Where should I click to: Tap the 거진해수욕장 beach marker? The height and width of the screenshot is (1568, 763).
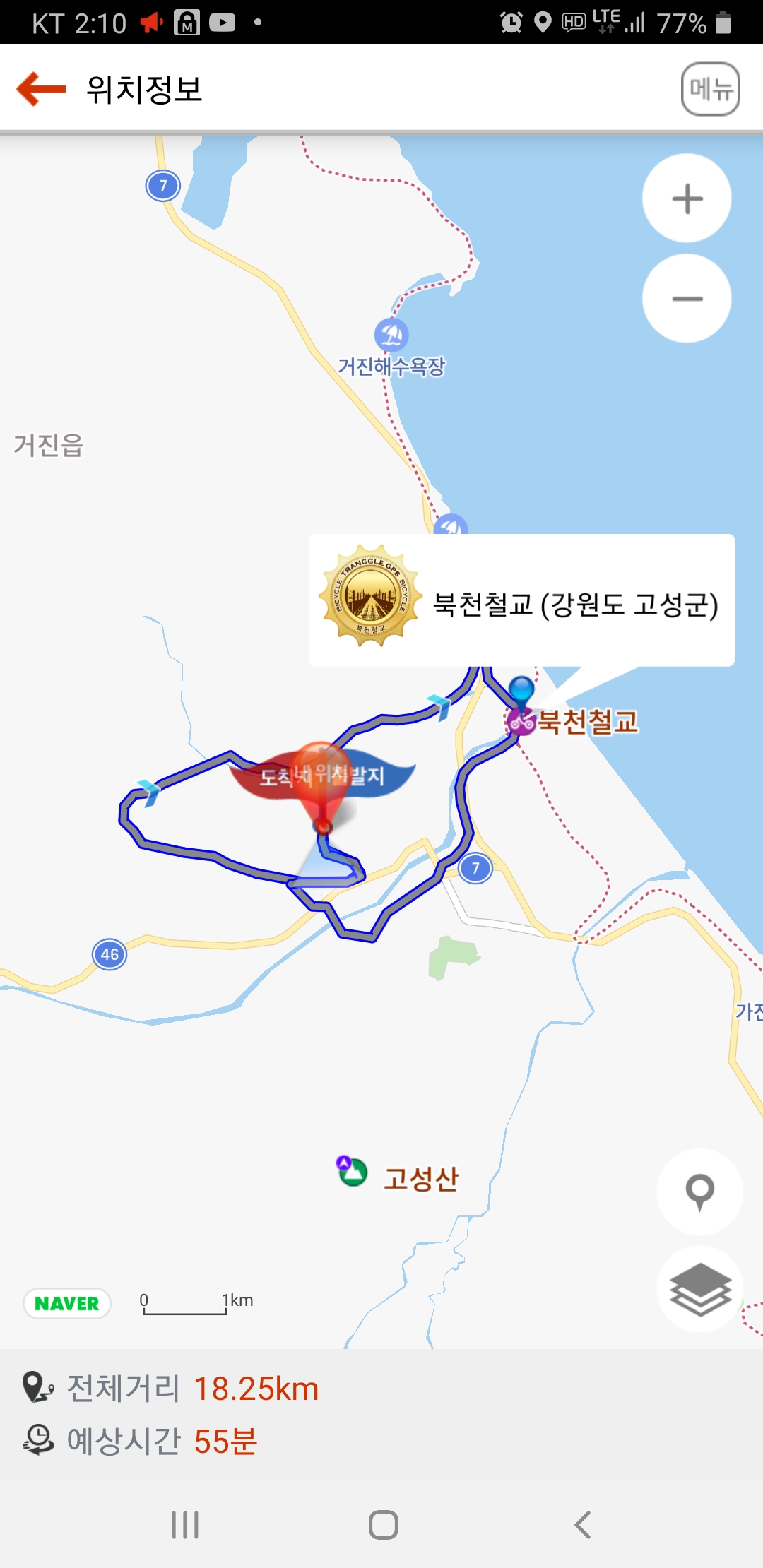coord(391,335)
